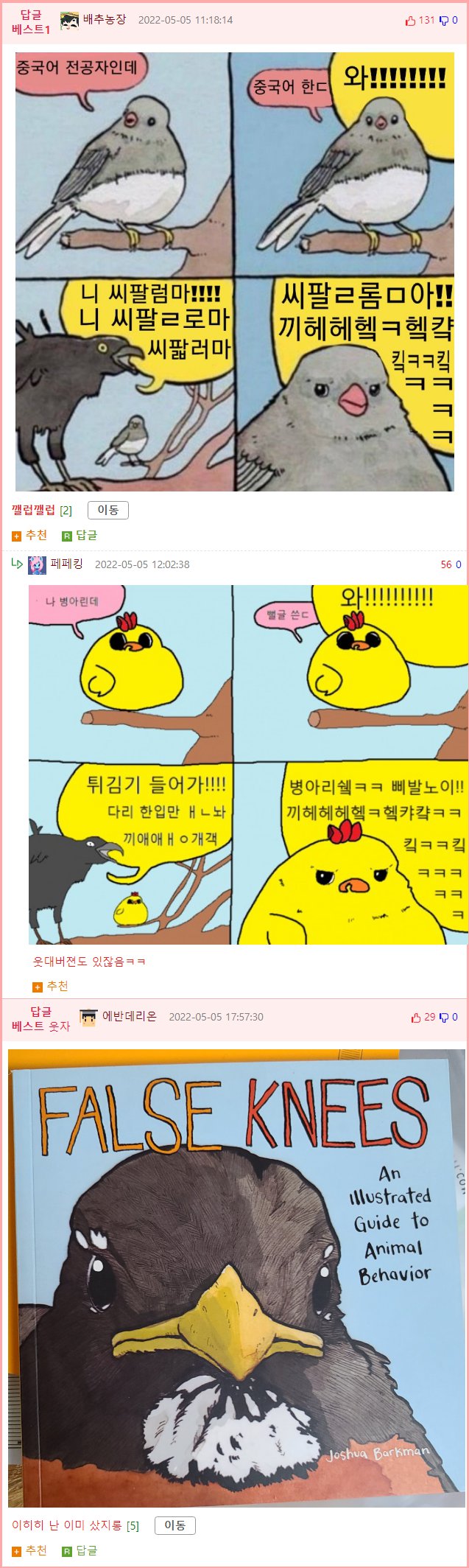This screenshot has width=469, height=1568.
Task: Tap 이동 button under 에반데리온's comment
Action: pos(174,1525)
